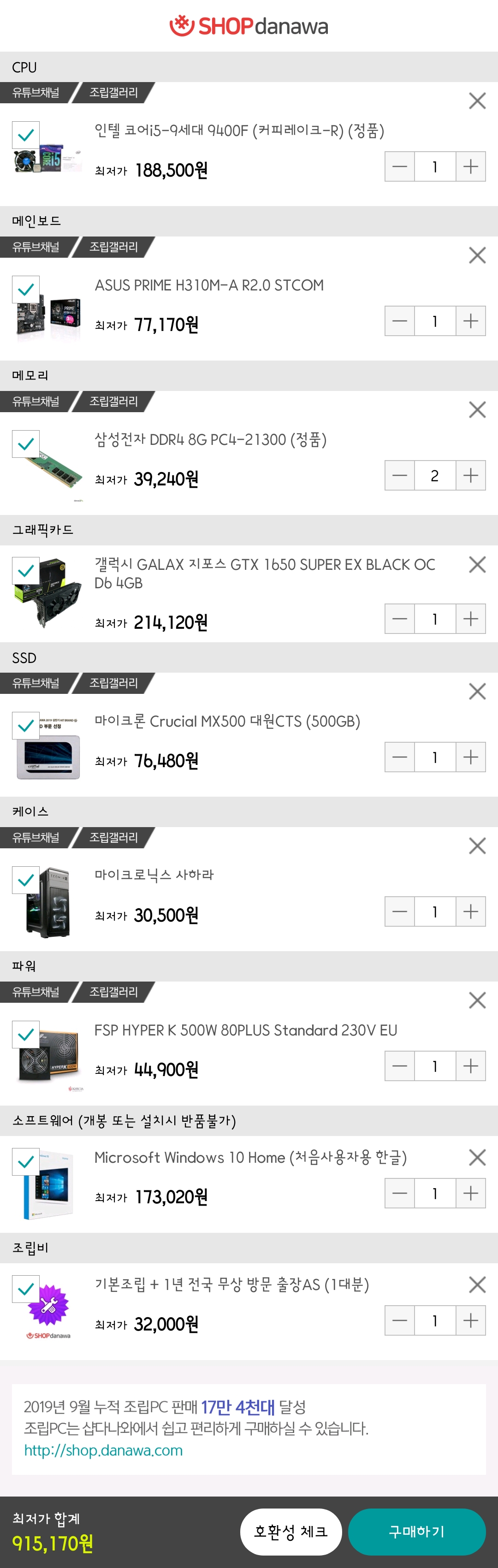This screenshot has width=498, height=1568.
Task: Uncheck the GALAX GTX 1650 SUPER card
Action: click(25, 571)
